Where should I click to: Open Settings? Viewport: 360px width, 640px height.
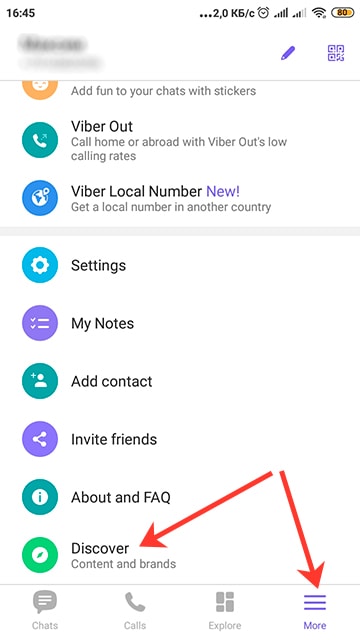click(x=180, y=265)
